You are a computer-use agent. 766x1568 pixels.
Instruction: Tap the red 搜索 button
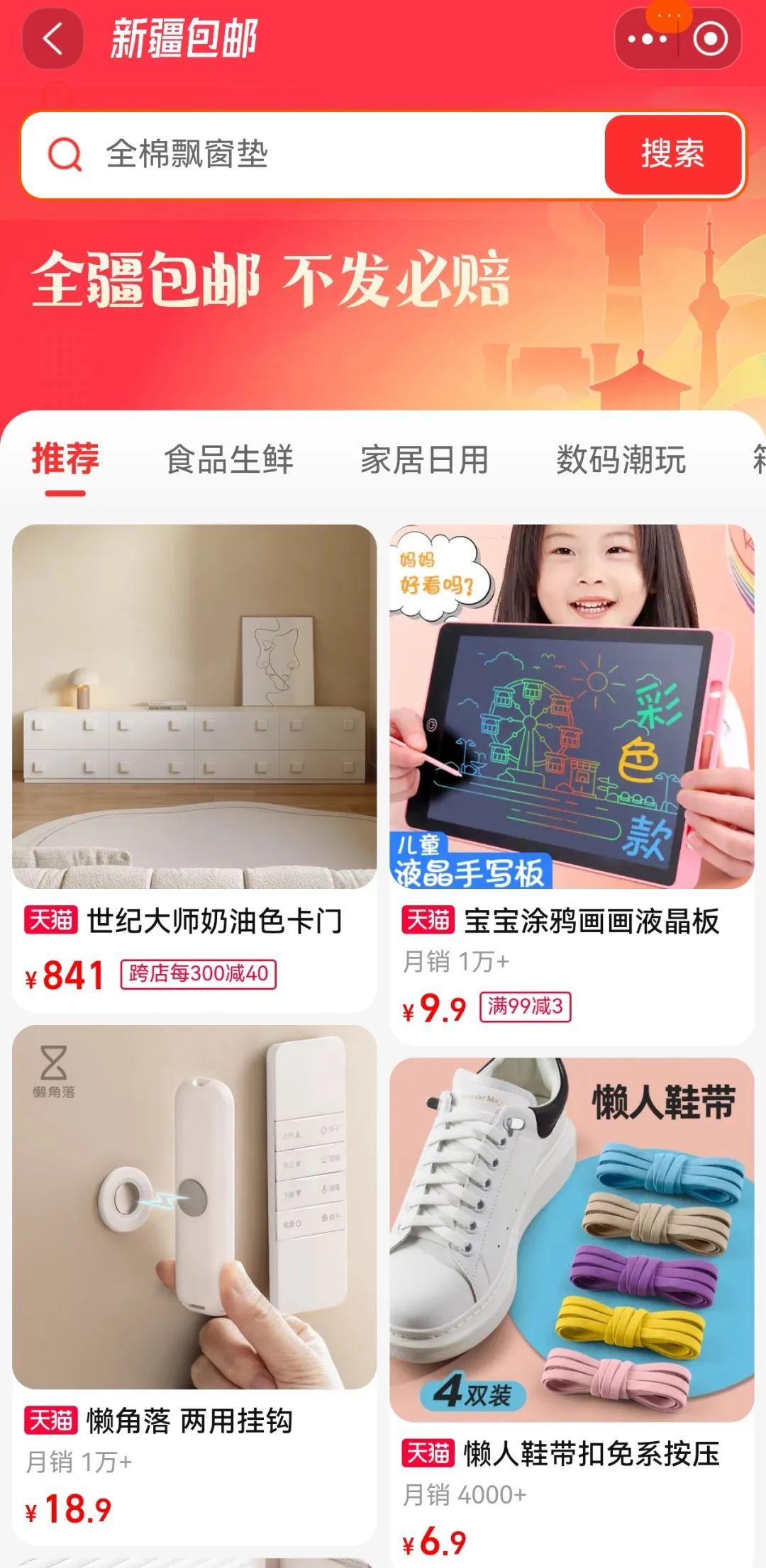[672, 155]
